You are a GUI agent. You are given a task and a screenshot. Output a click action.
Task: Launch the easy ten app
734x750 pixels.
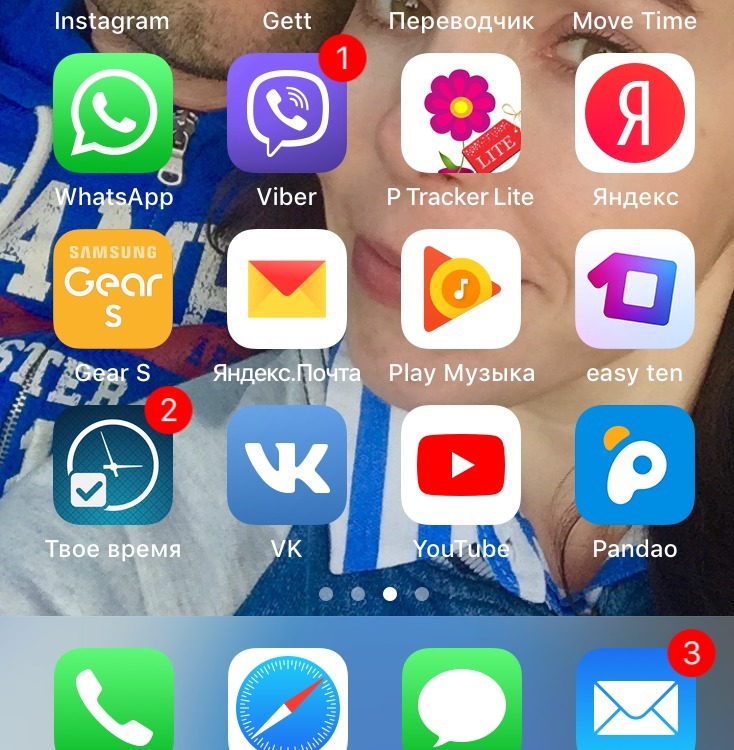click(635, 289)
